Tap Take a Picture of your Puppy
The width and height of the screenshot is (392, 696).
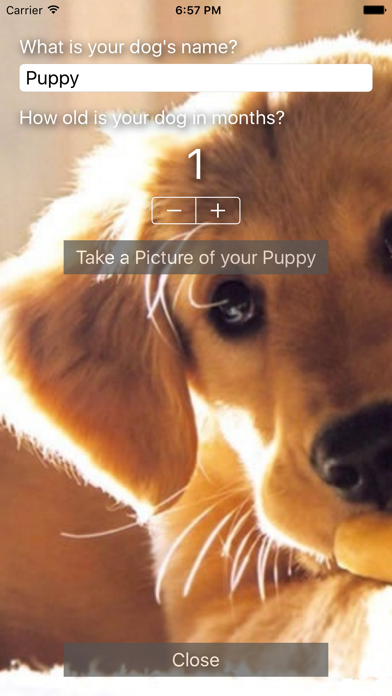196,257
